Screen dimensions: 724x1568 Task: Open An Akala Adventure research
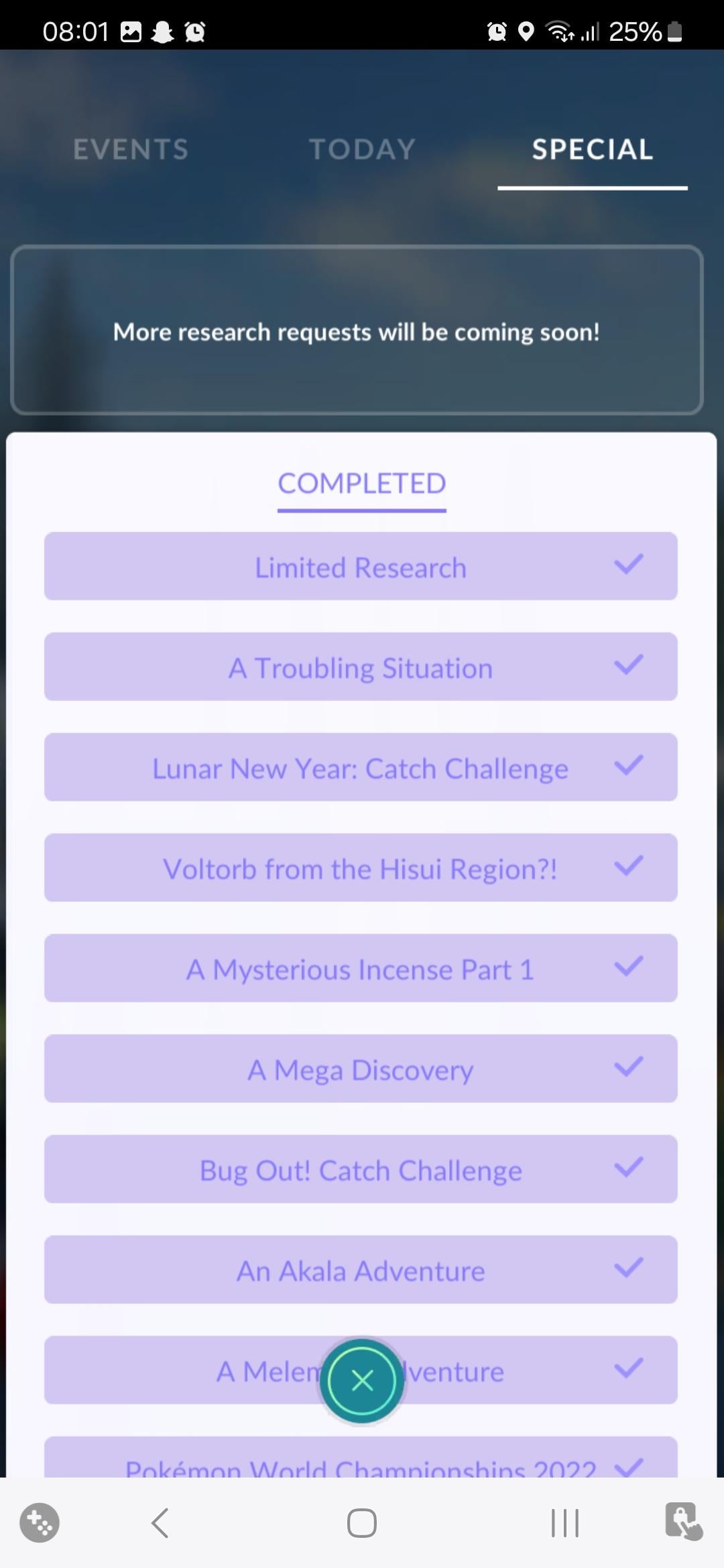click(361, 1270)
